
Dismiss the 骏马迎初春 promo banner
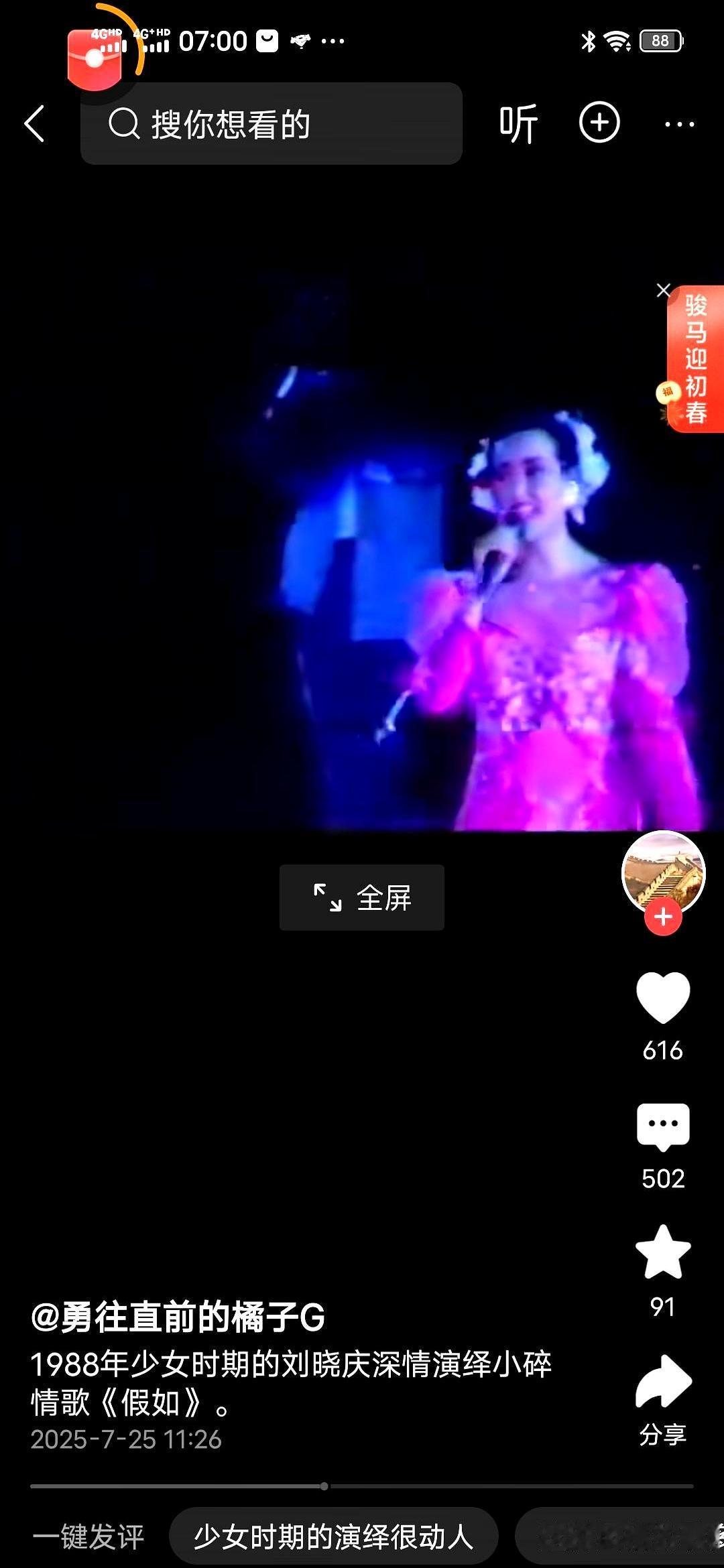click(664, 290)
